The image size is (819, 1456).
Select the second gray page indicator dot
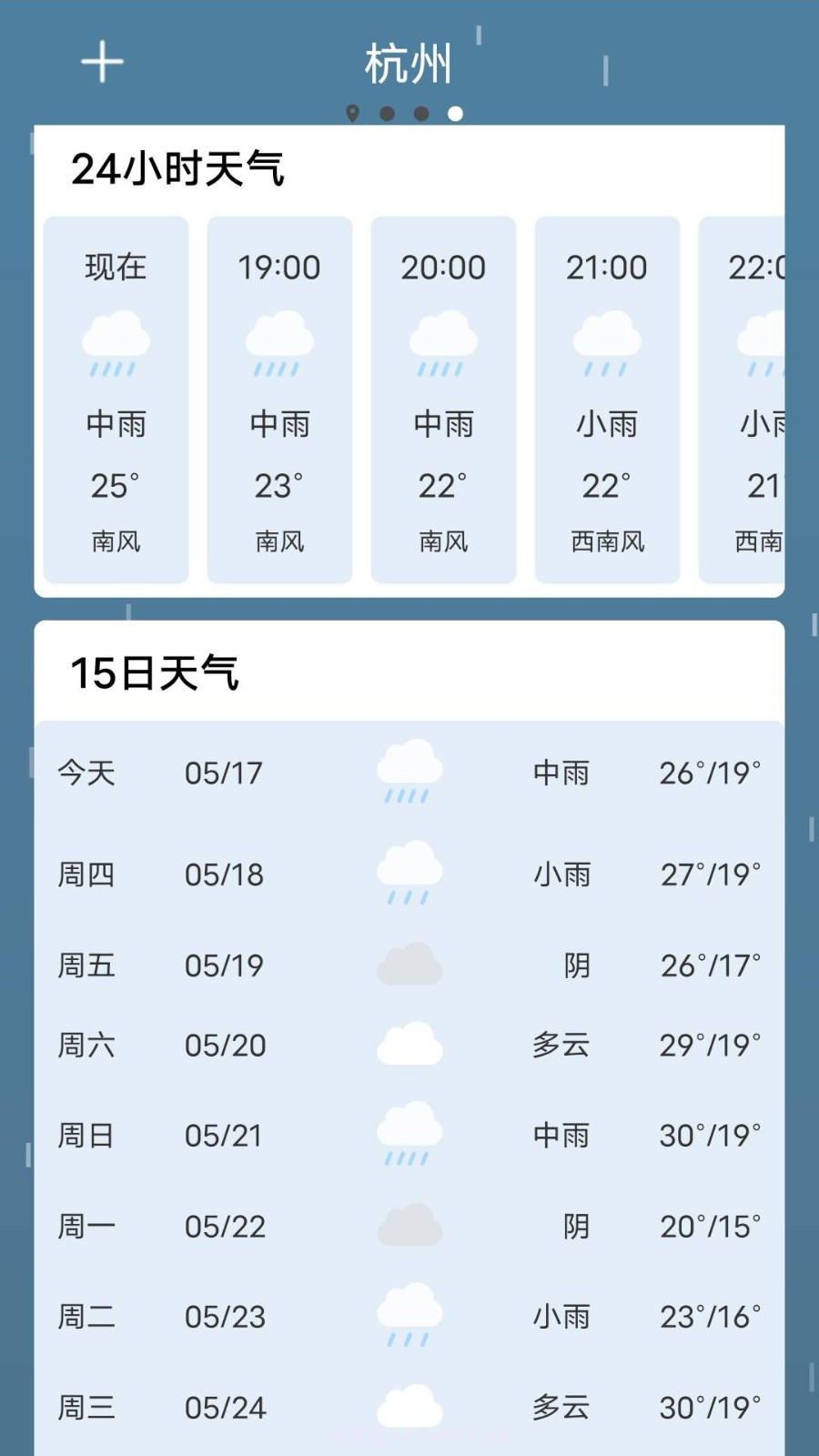(x=420, y=115)
